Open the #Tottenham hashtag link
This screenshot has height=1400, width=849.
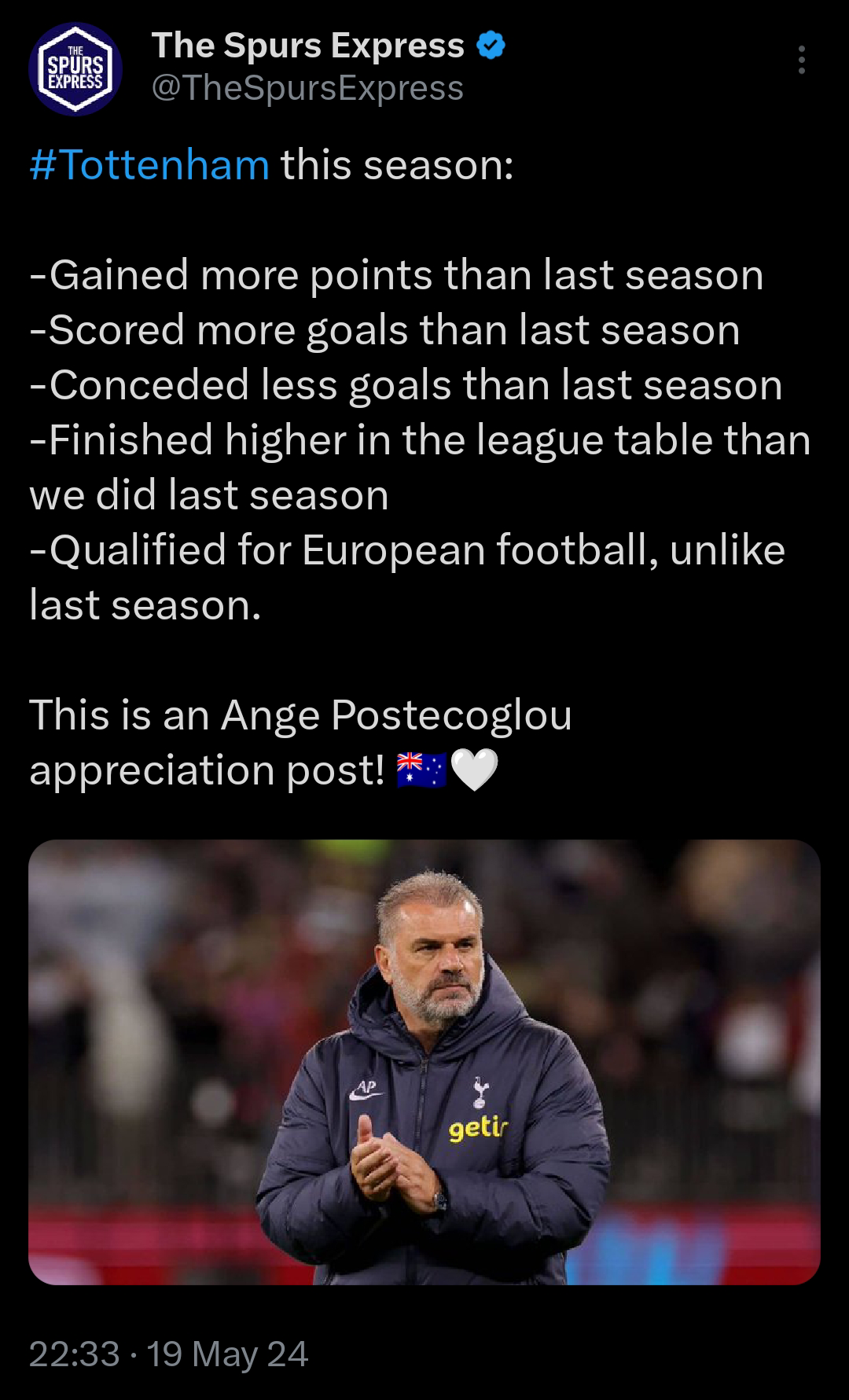[x=149, y=165]
